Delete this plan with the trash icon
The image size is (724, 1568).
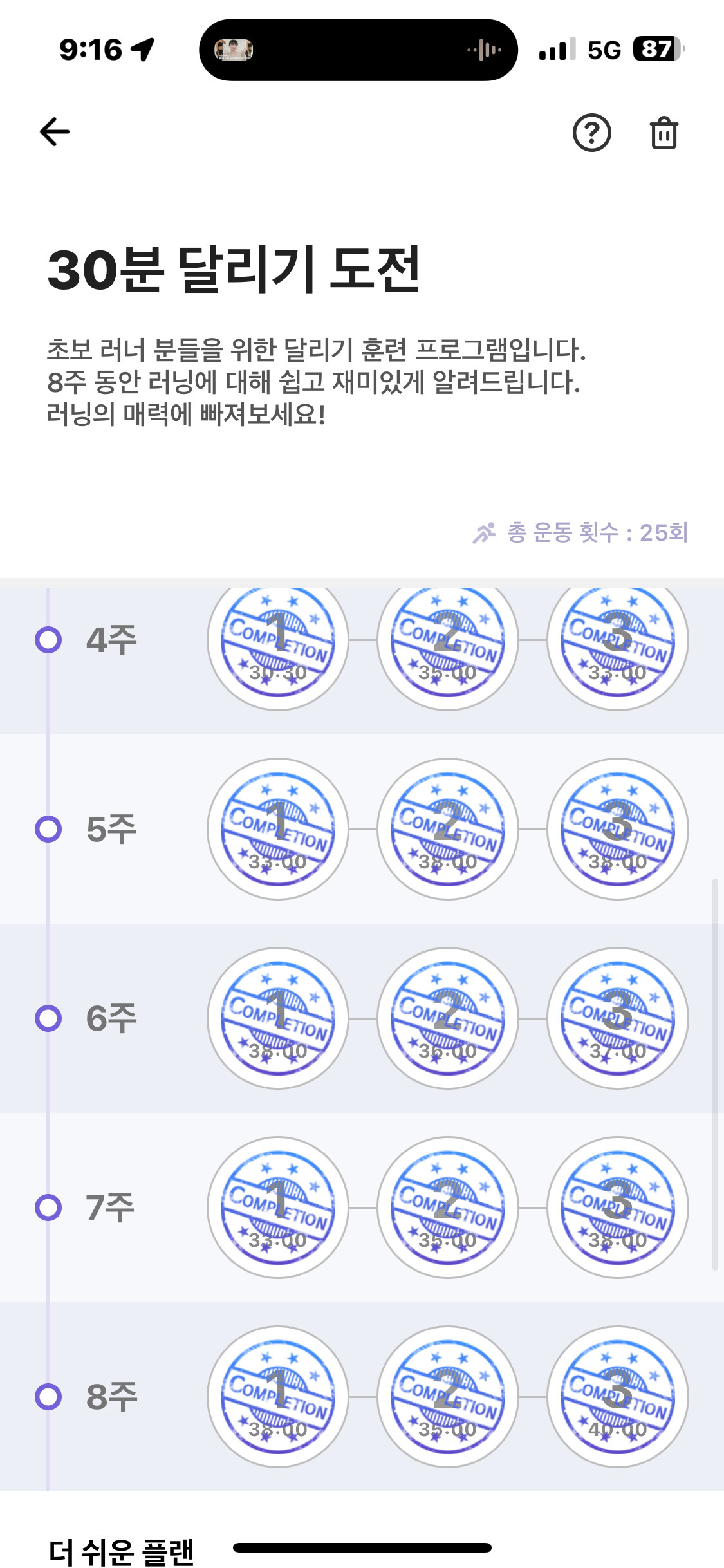click(664, 133)
